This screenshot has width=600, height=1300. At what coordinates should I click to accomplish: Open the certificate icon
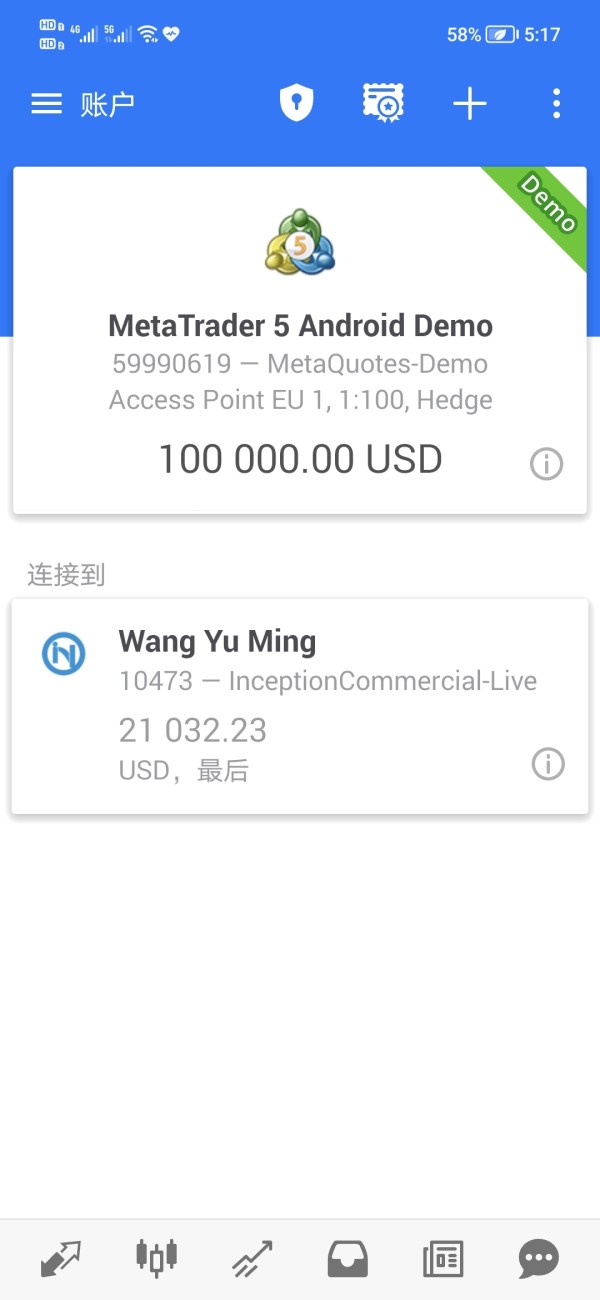(383, 103)
